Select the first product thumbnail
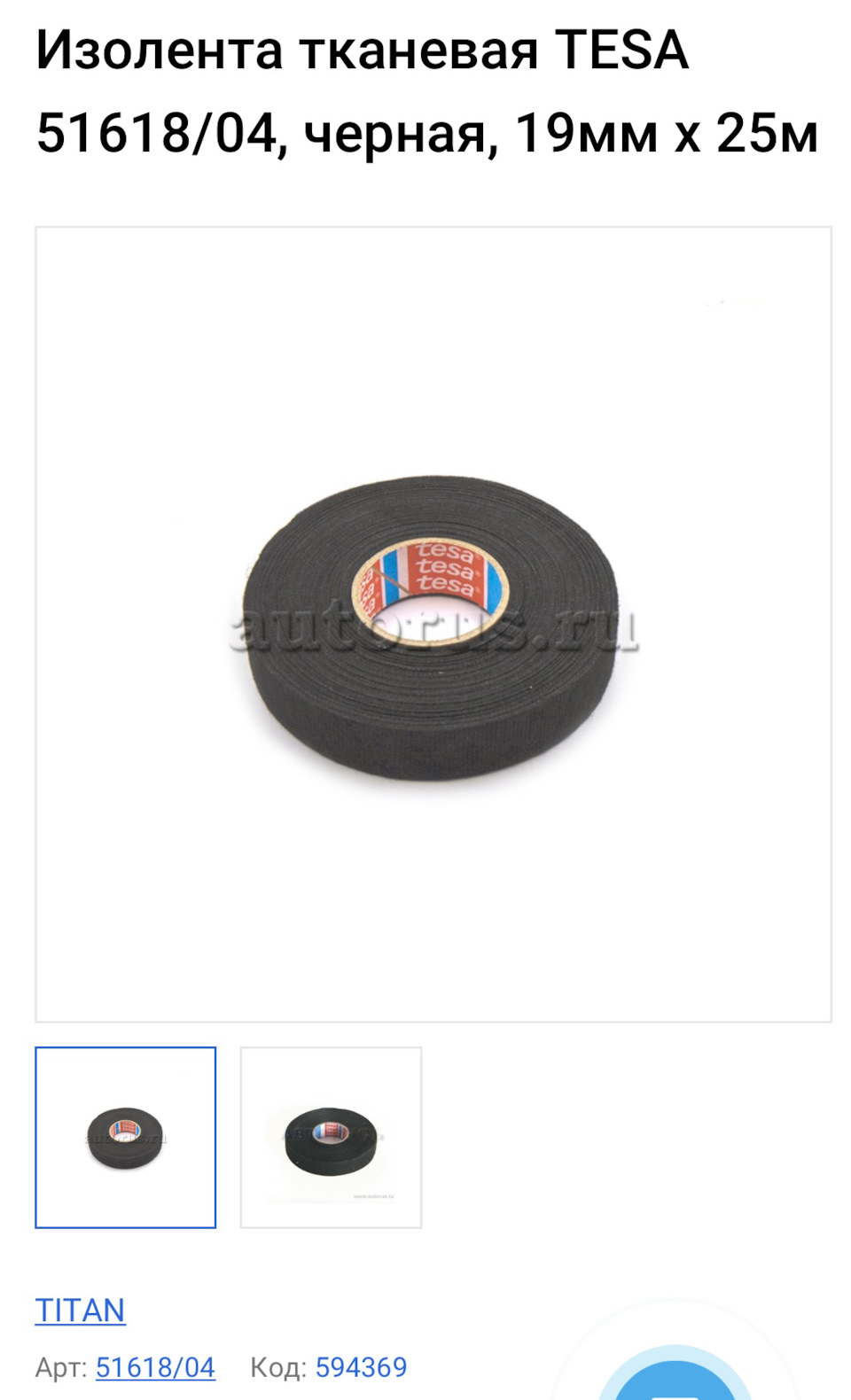 pos(126,1137)
